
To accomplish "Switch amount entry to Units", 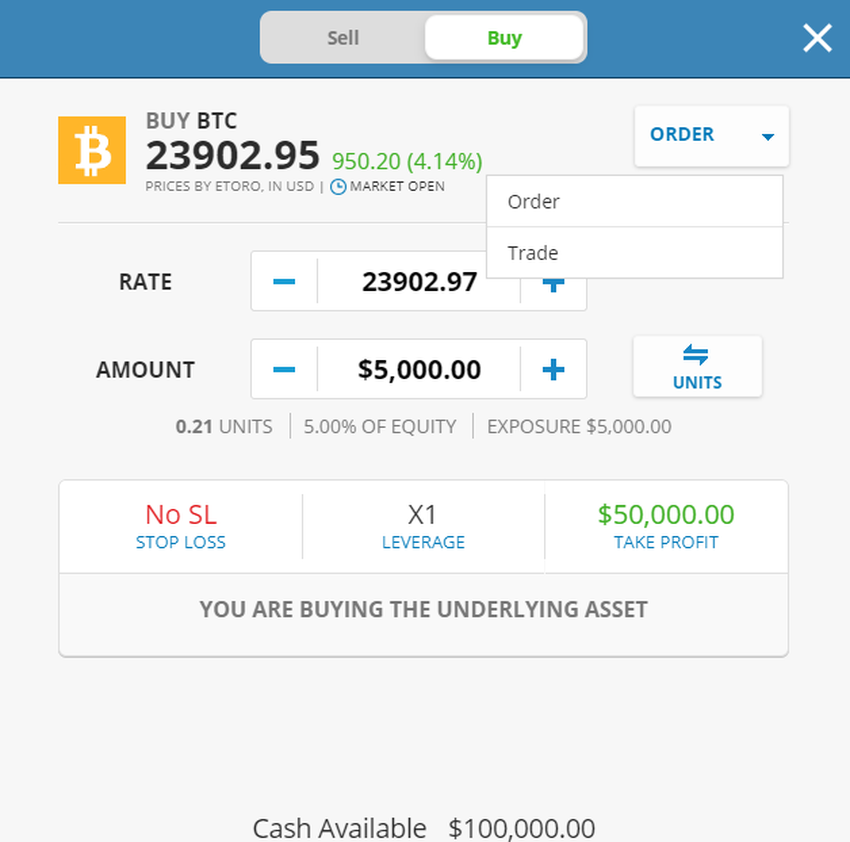I will click(697, 367).
